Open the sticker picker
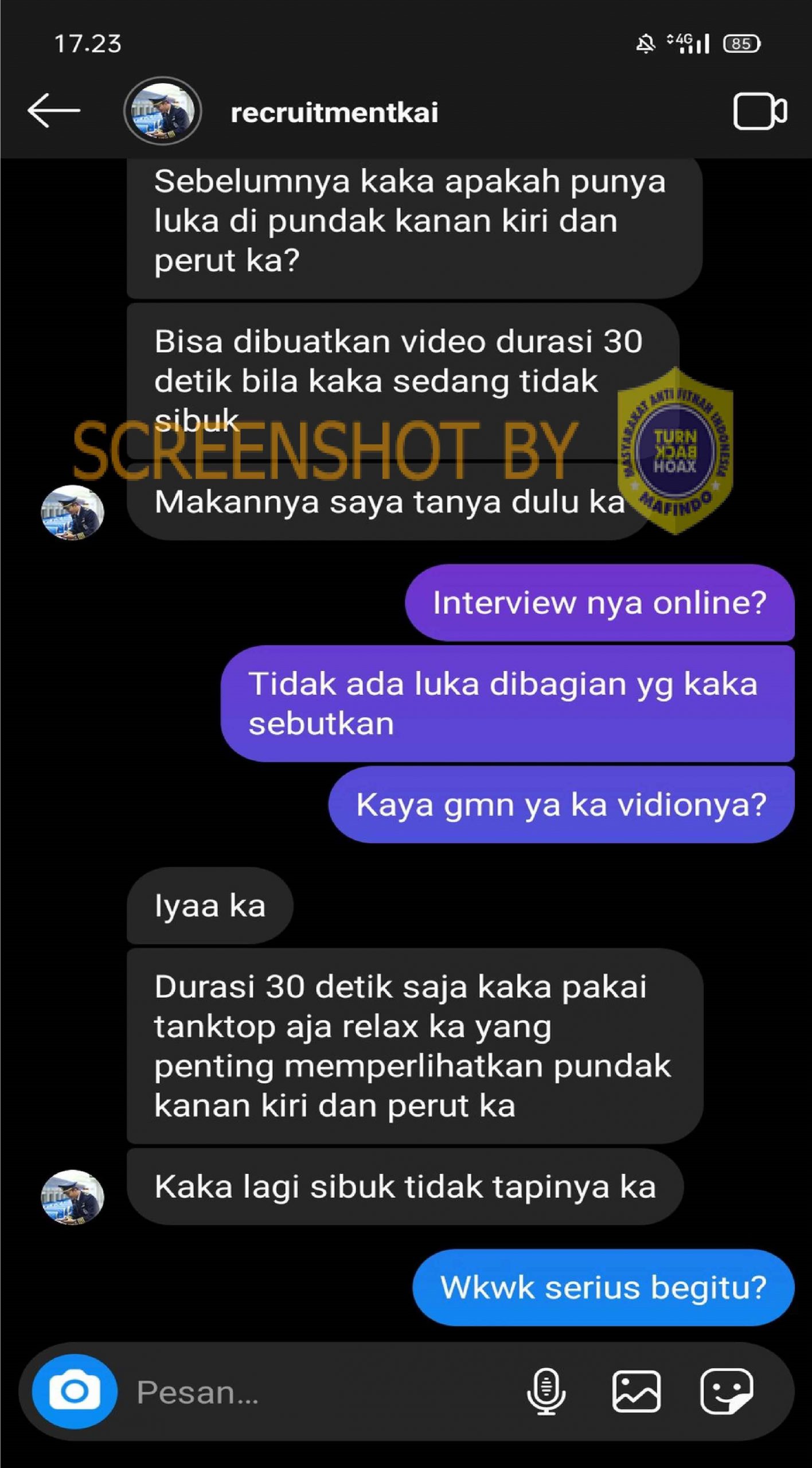The width and height of the screenshot is (812, 1468). tap(726, 1391)
